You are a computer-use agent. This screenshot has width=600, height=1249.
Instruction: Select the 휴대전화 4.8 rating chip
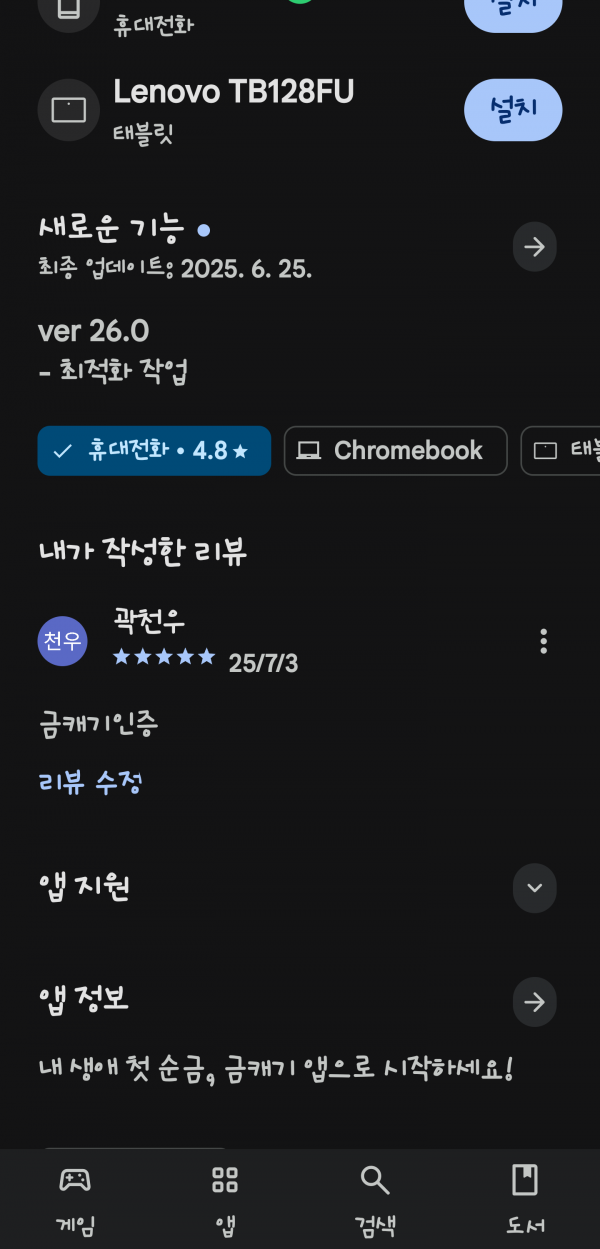click(x=154, y=451)
